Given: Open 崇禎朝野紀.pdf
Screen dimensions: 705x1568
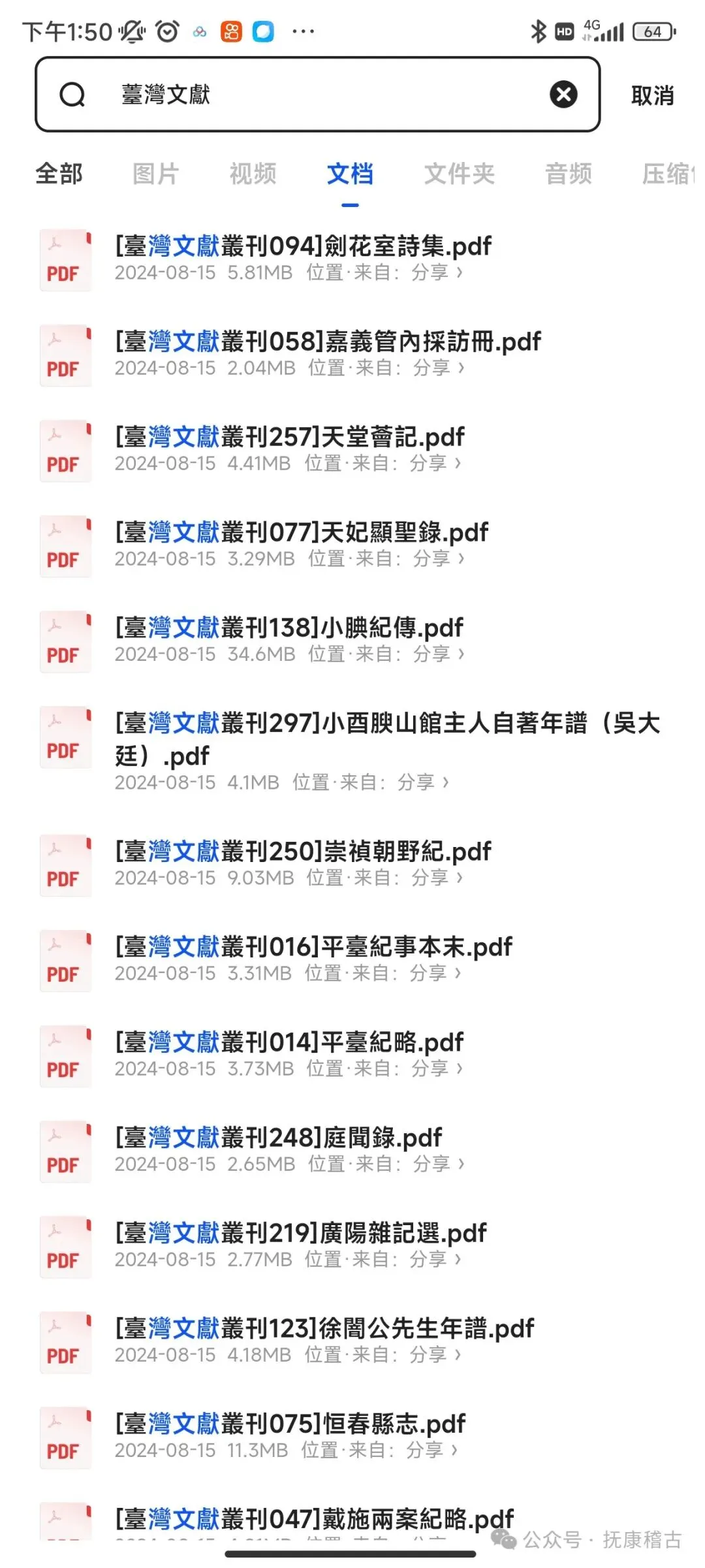Looking at the screenshot, I should pos(352,865).
